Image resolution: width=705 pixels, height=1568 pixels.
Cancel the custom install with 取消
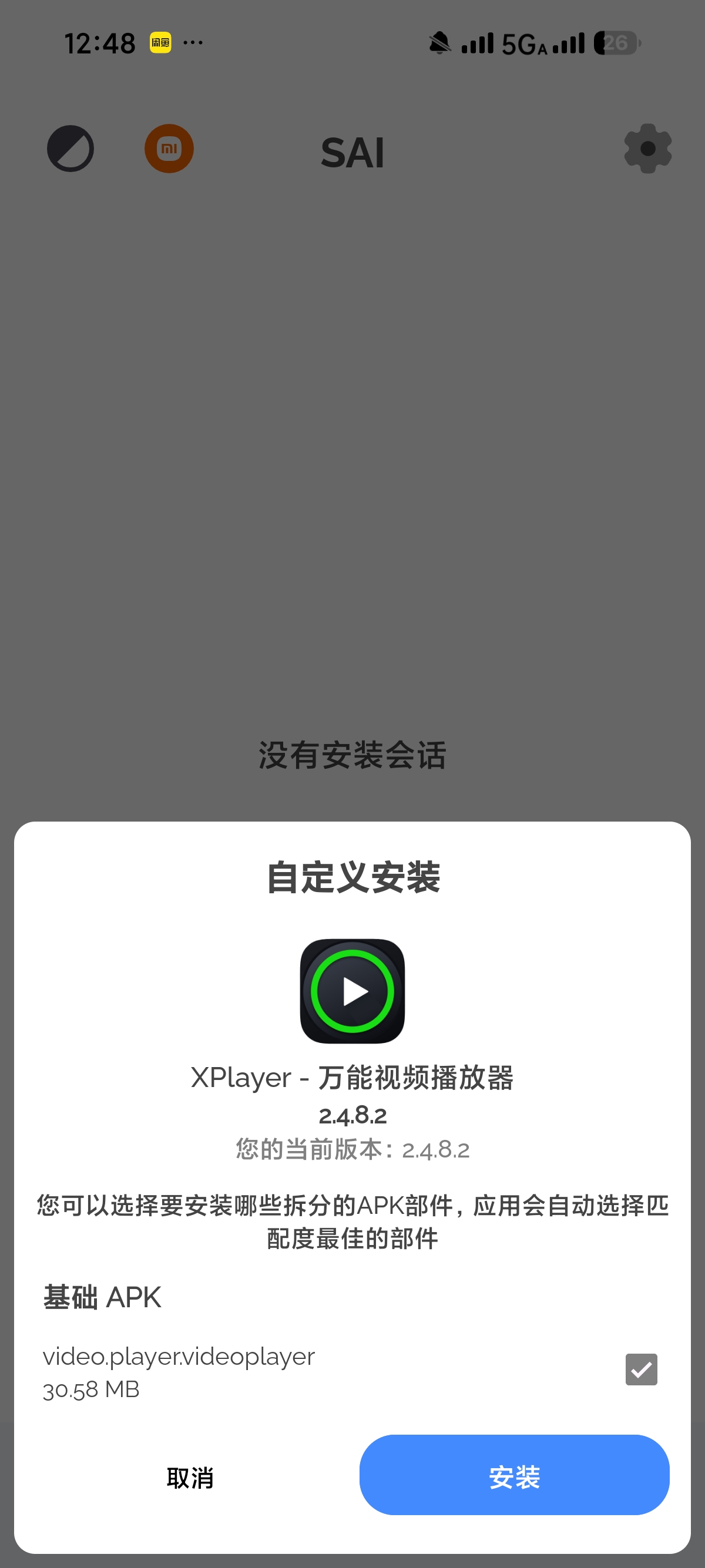190,1478
